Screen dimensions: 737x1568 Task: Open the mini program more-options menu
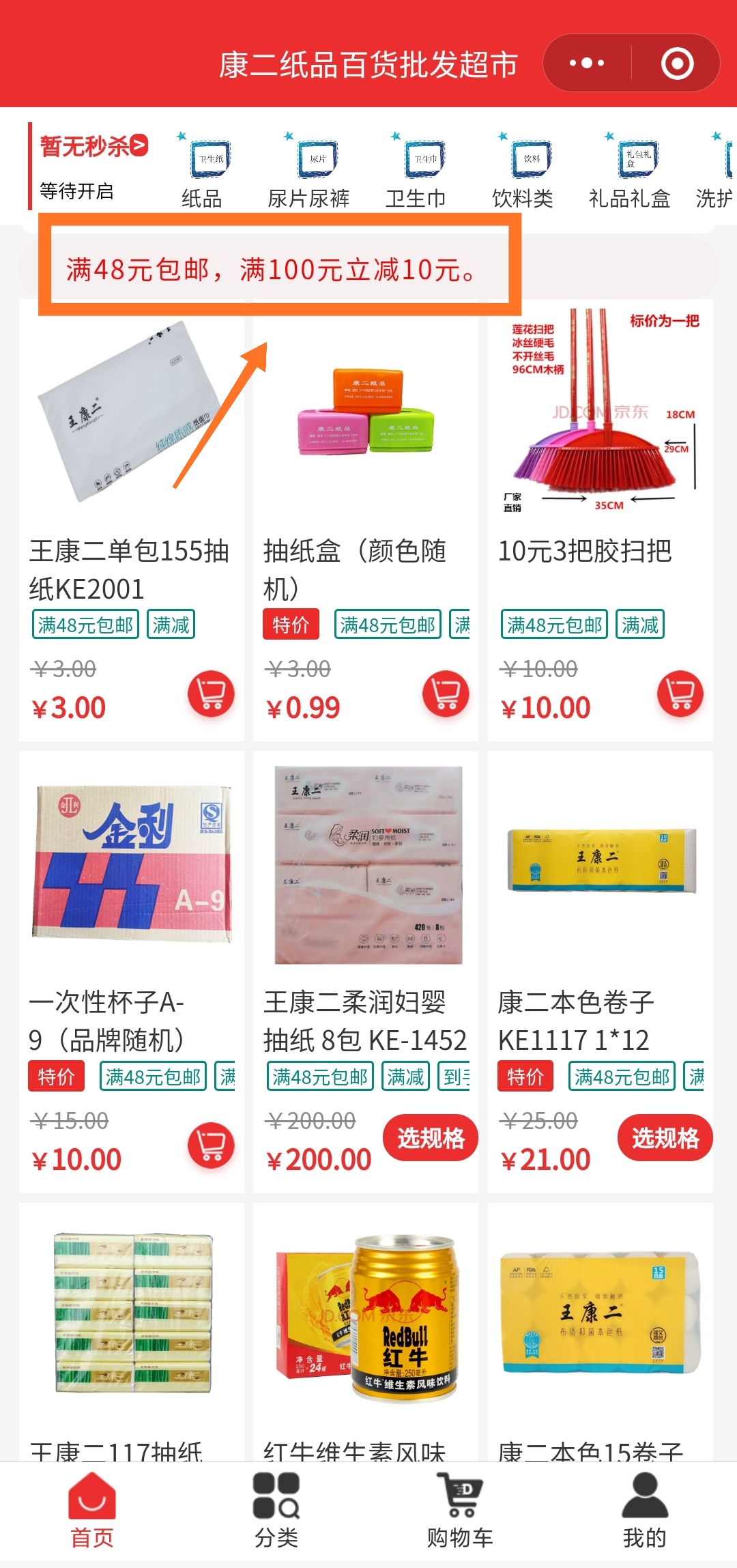coord(587,63)
